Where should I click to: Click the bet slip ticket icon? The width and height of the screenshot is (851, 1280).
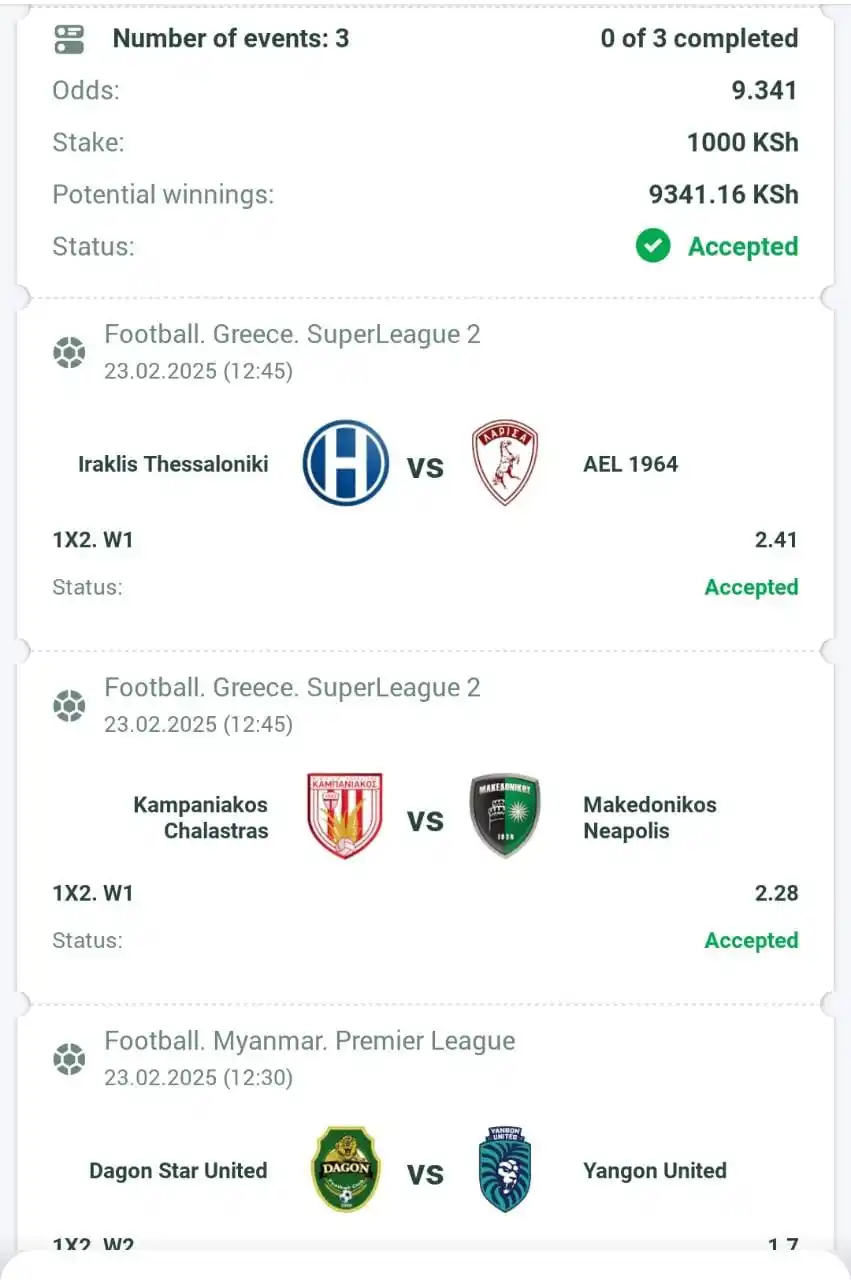[69, 39]
